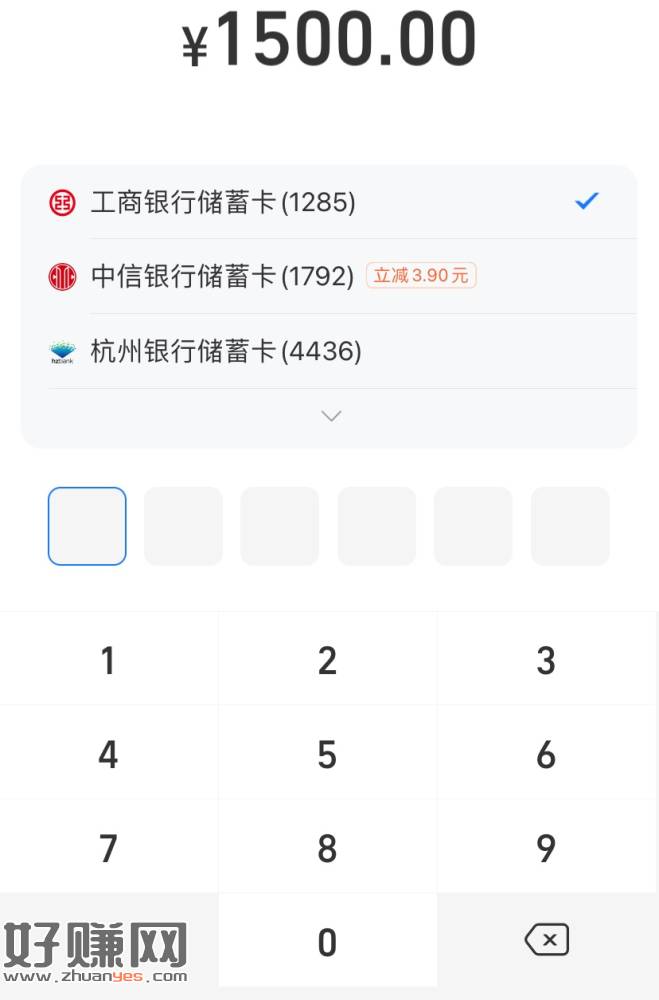Enter digit 8 on the keypad
Viewport: 659px width, 1000px height.
(x=327, y=848)
